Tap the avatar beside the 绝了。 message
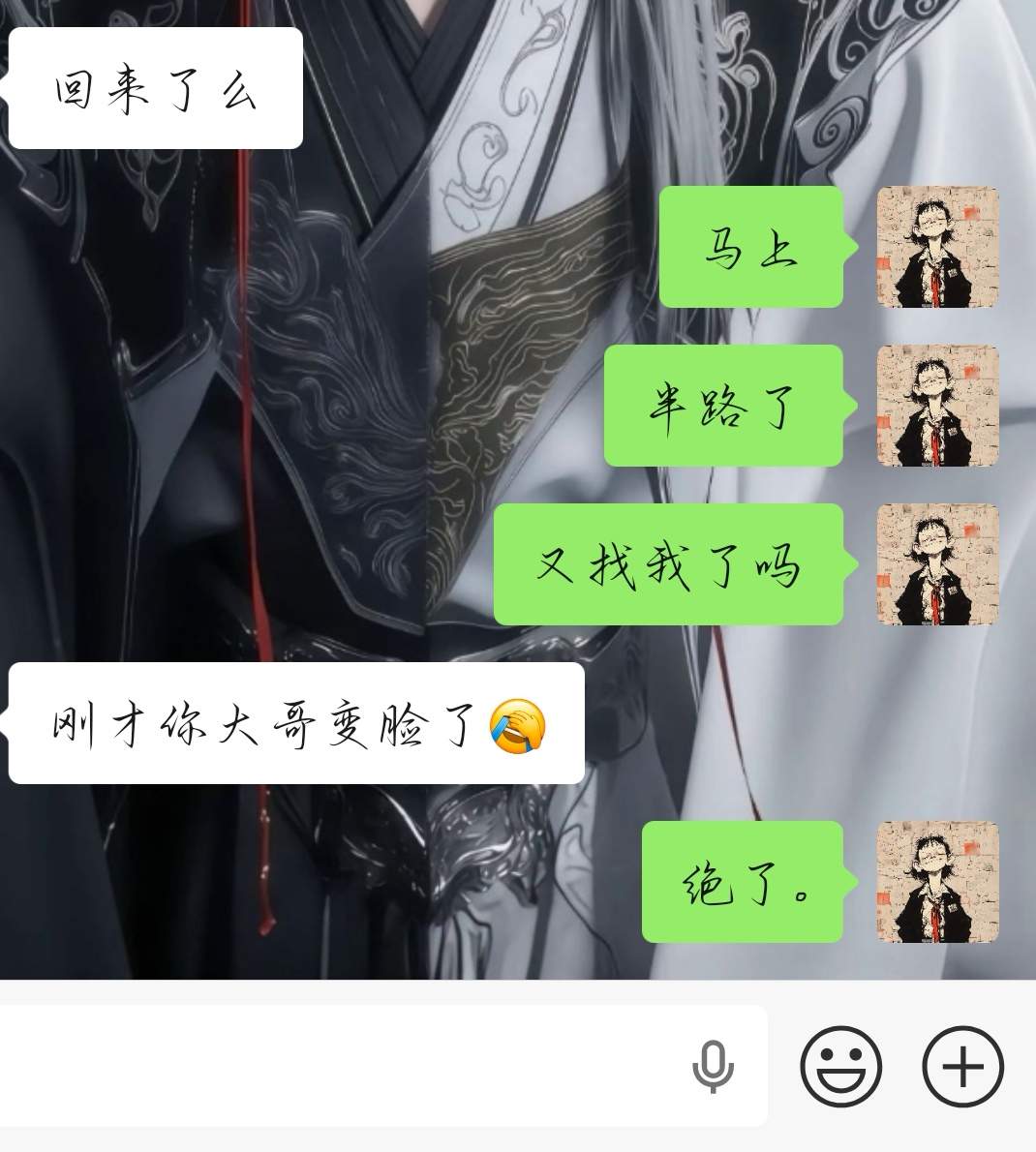1036x1152 pixels. [x=937, y=882]
